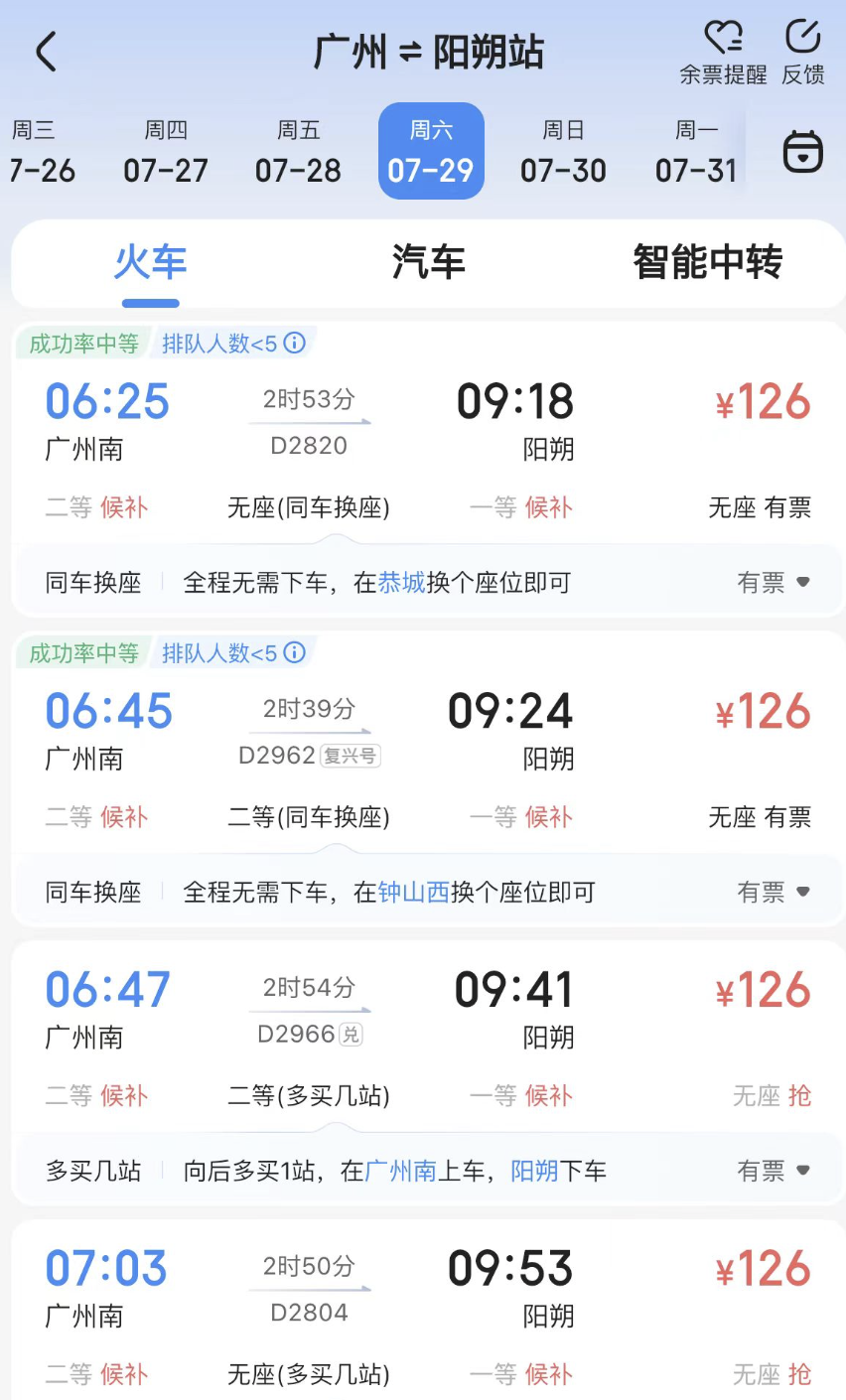846x1400 pixels.
Task: Open the 反馈 feedback icon
Action: coord(803,54)
